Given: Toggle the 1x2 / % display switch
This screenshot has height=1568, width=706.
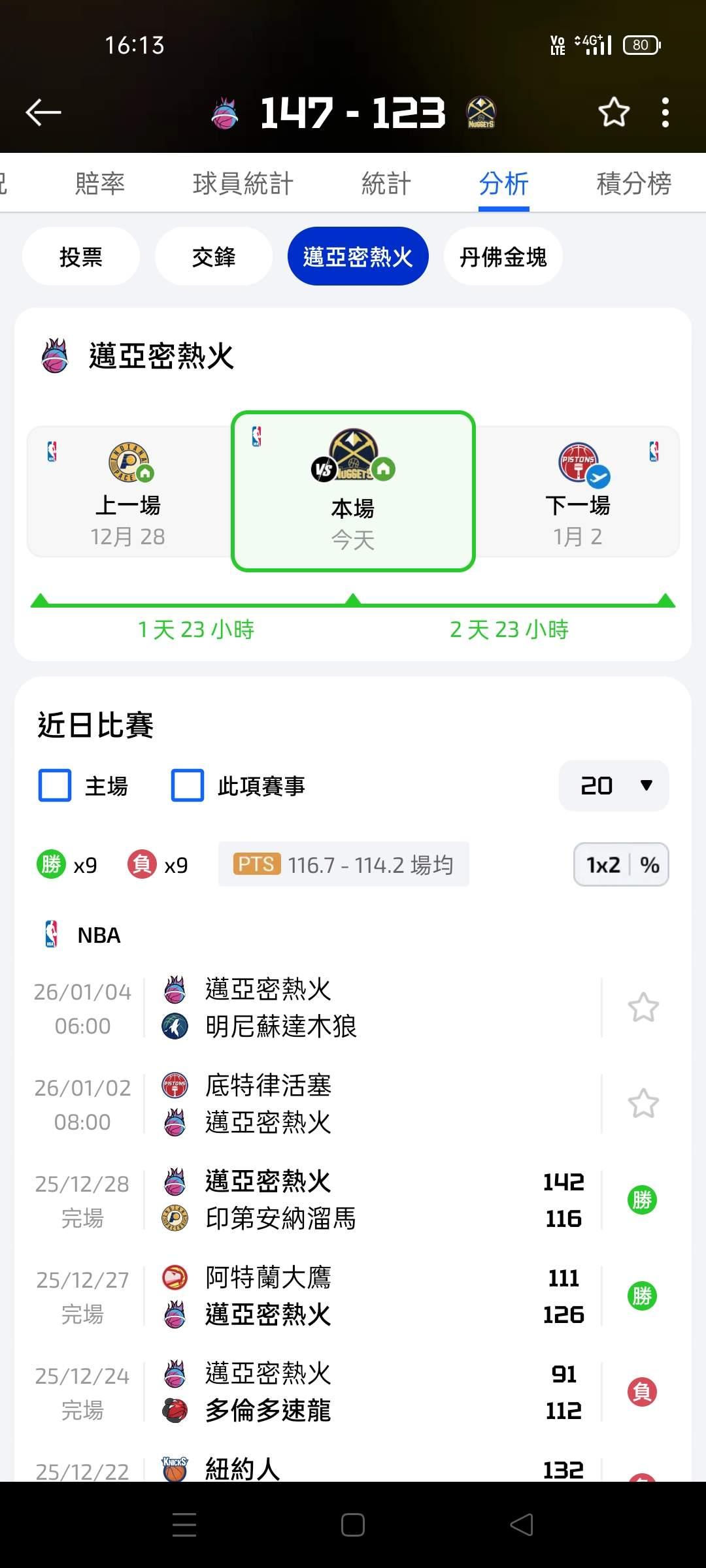Looking at the screenshot, I should (621, 864).
